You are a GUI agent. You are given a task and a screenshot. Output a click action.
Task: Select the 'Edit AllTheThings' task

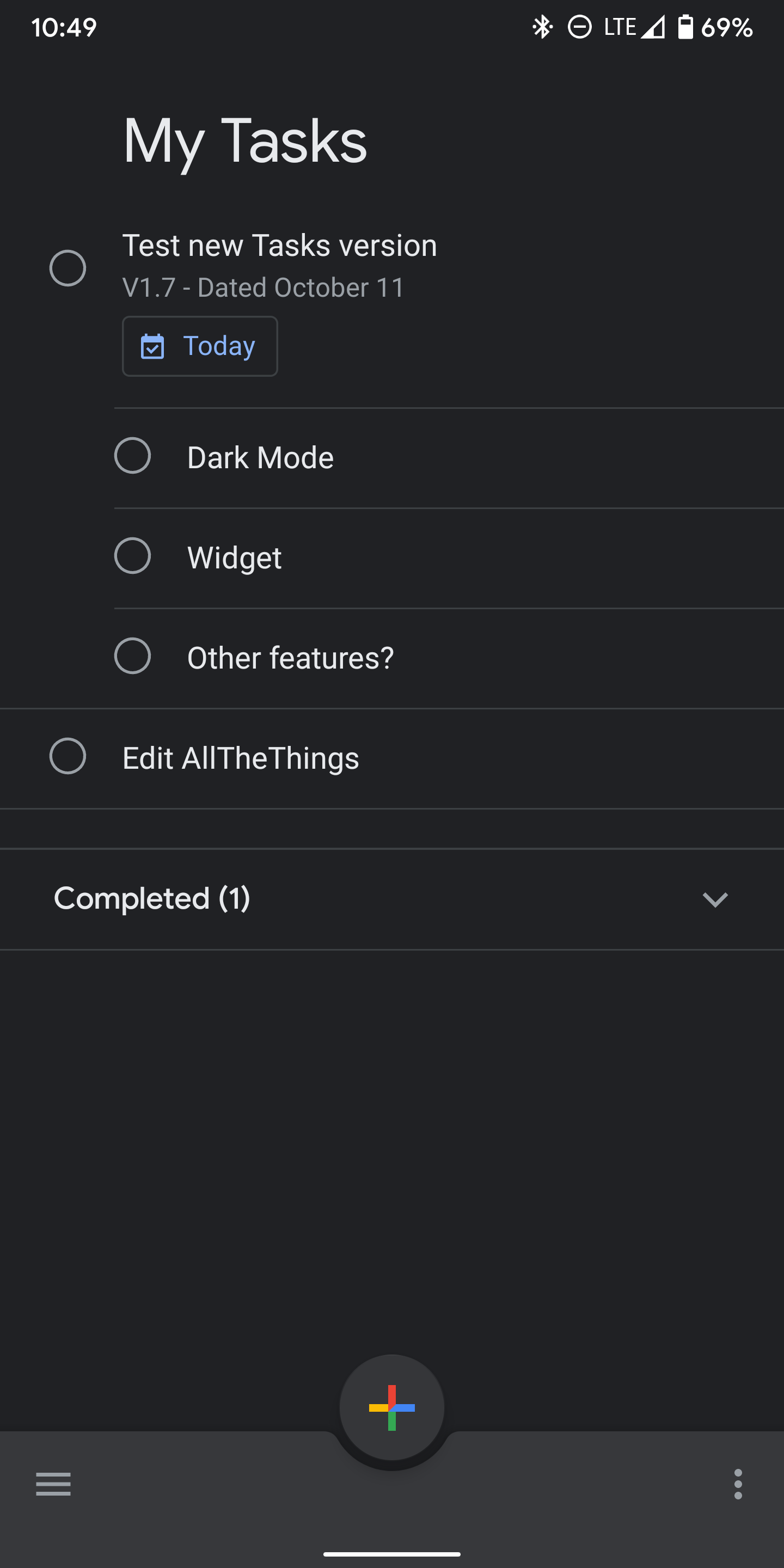[241, 757]
